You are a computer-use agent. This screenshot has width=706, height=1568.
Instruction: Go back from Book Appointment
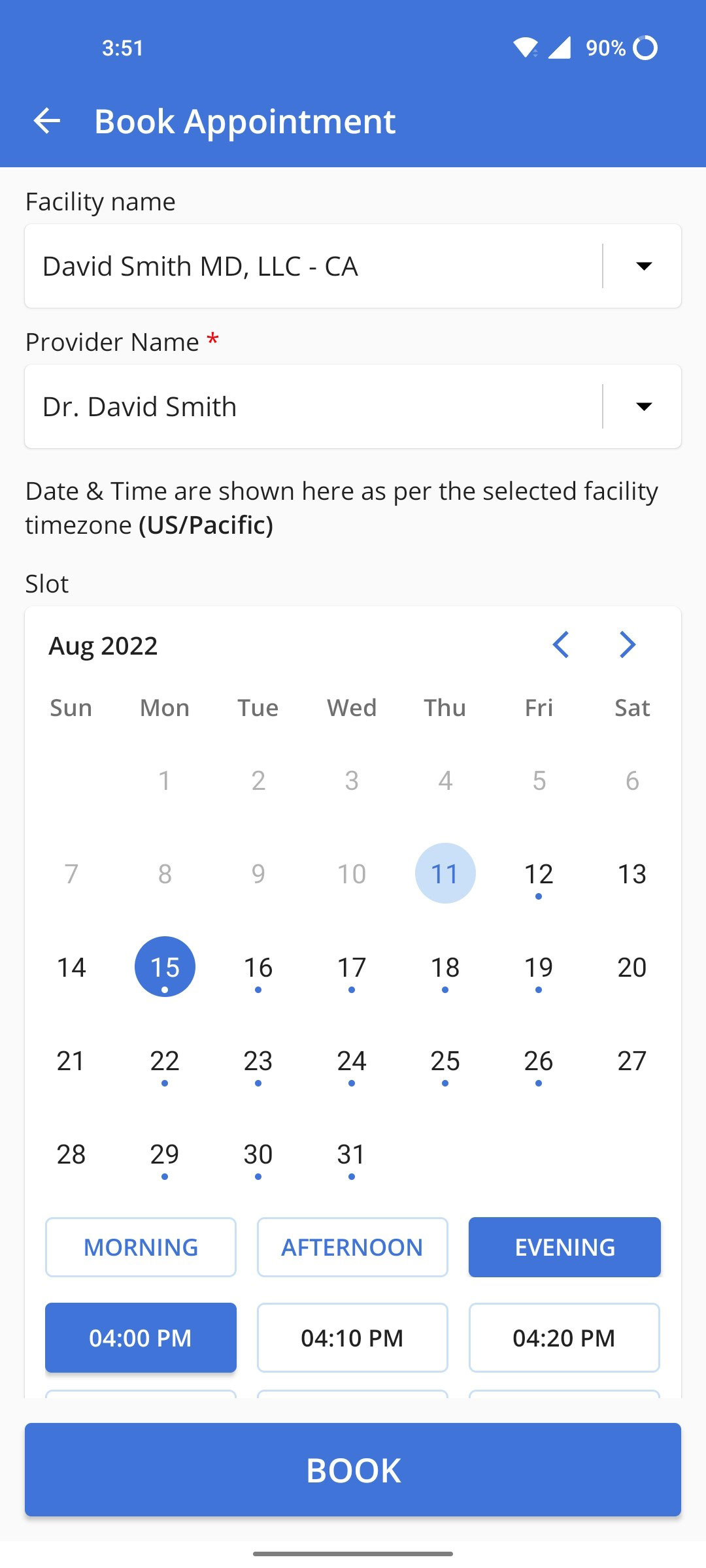click(x=47, y=121)
